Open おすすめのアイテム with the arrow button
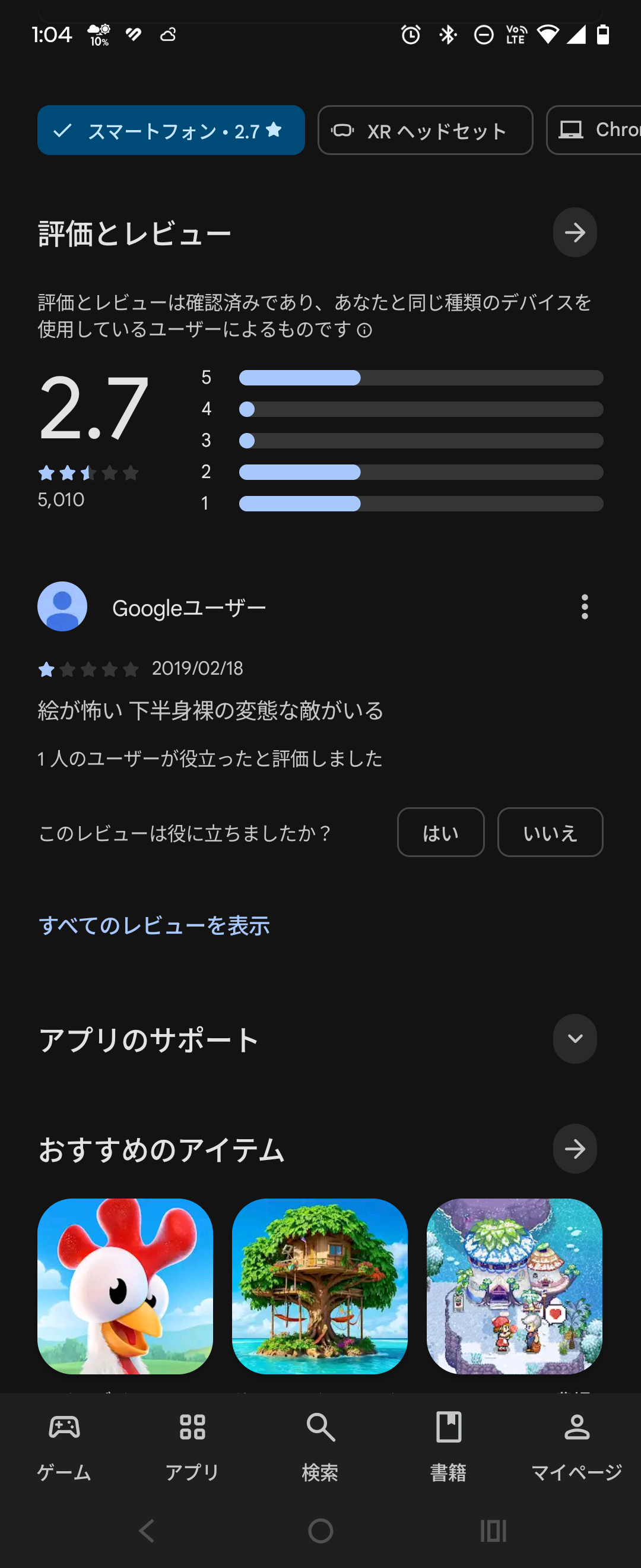 click(574, 1149)
